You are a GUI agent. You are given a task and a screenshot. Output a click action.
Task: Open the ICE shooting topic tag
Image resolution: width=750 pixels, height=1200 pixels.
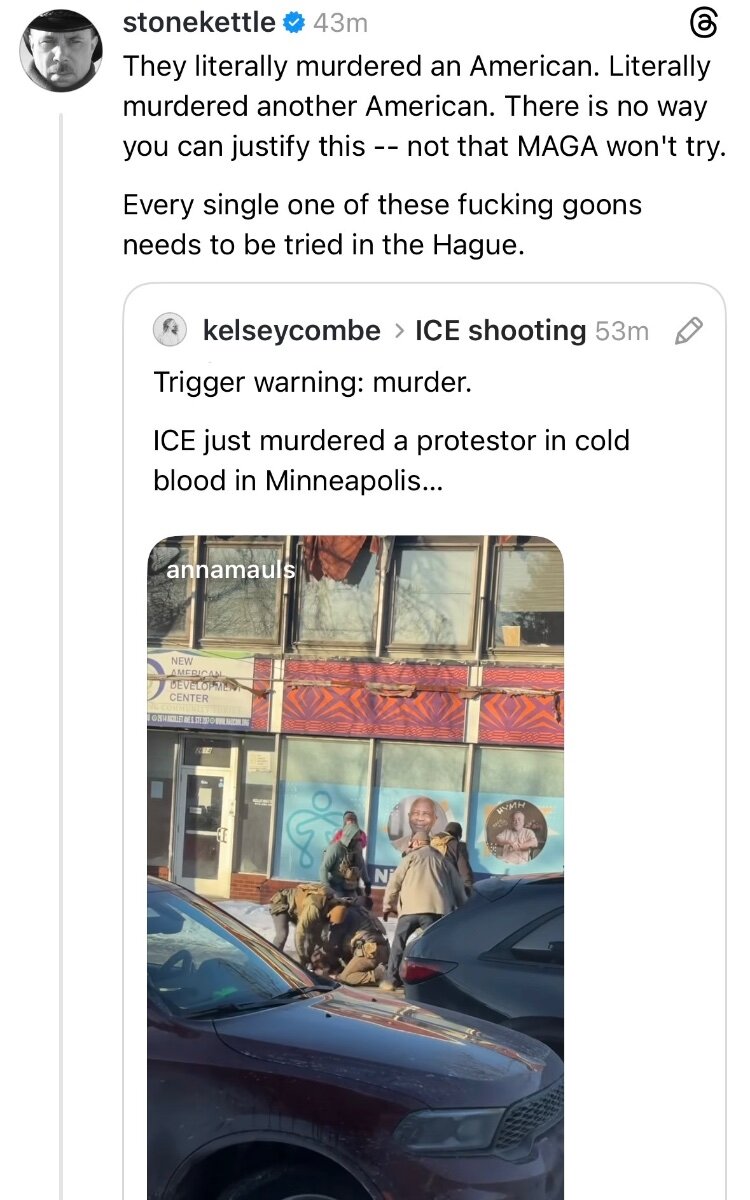500,331
